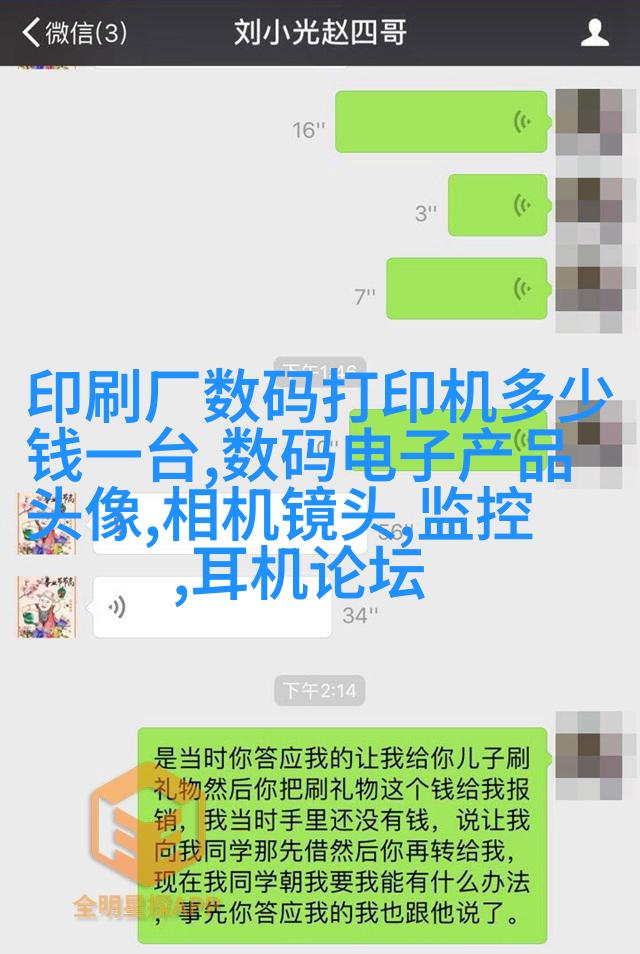This screenshot has height=954, width=640.
Task: Go back to the 微信 chat list
Action: click(75, 32)
